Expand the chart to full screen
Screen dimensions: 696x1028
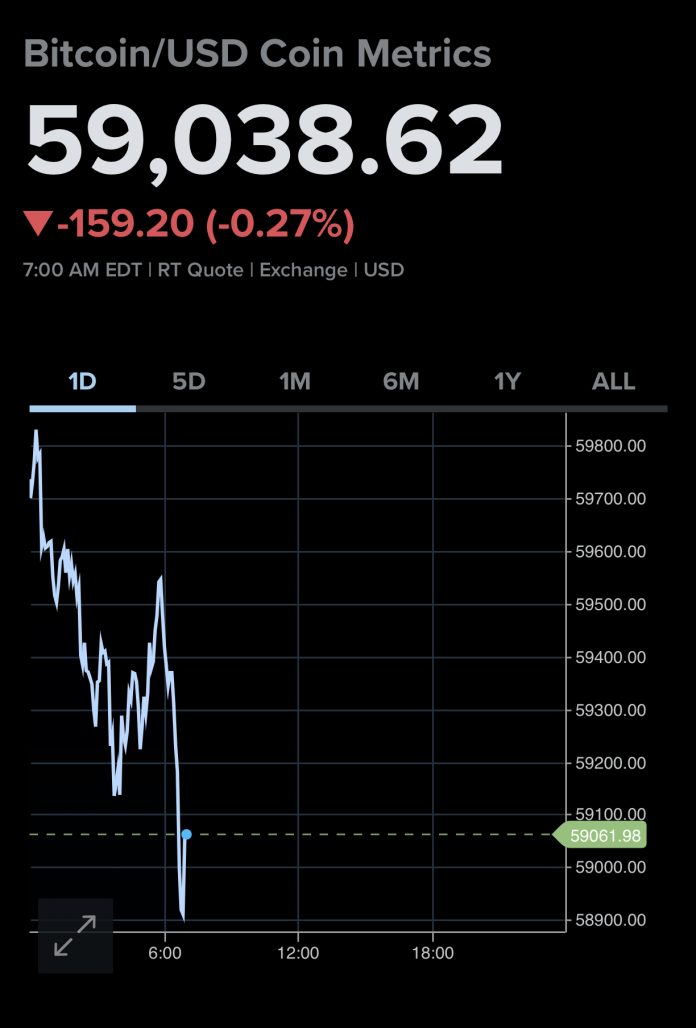pos(75,935)
